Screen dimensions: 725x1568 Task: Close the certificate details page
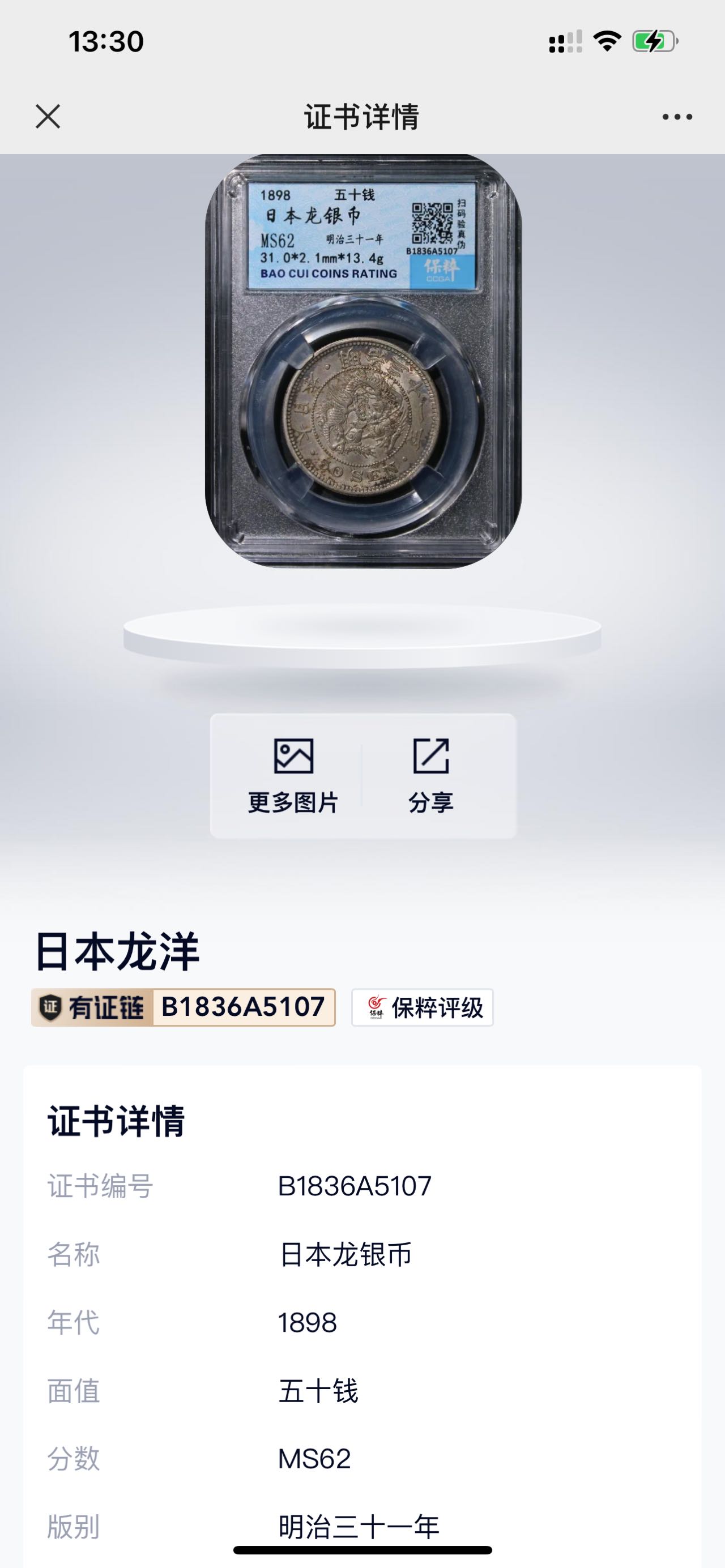(48, 116)
